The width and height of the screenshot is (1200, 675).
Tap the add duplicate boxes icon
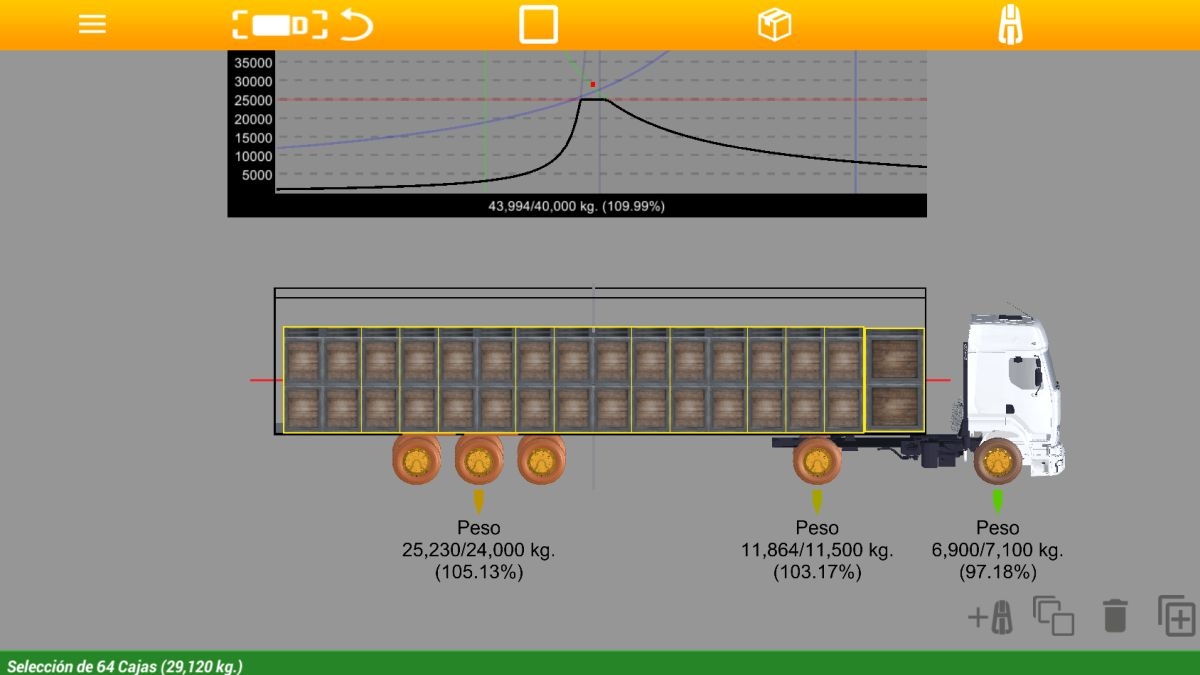[x=1176, y=616]
